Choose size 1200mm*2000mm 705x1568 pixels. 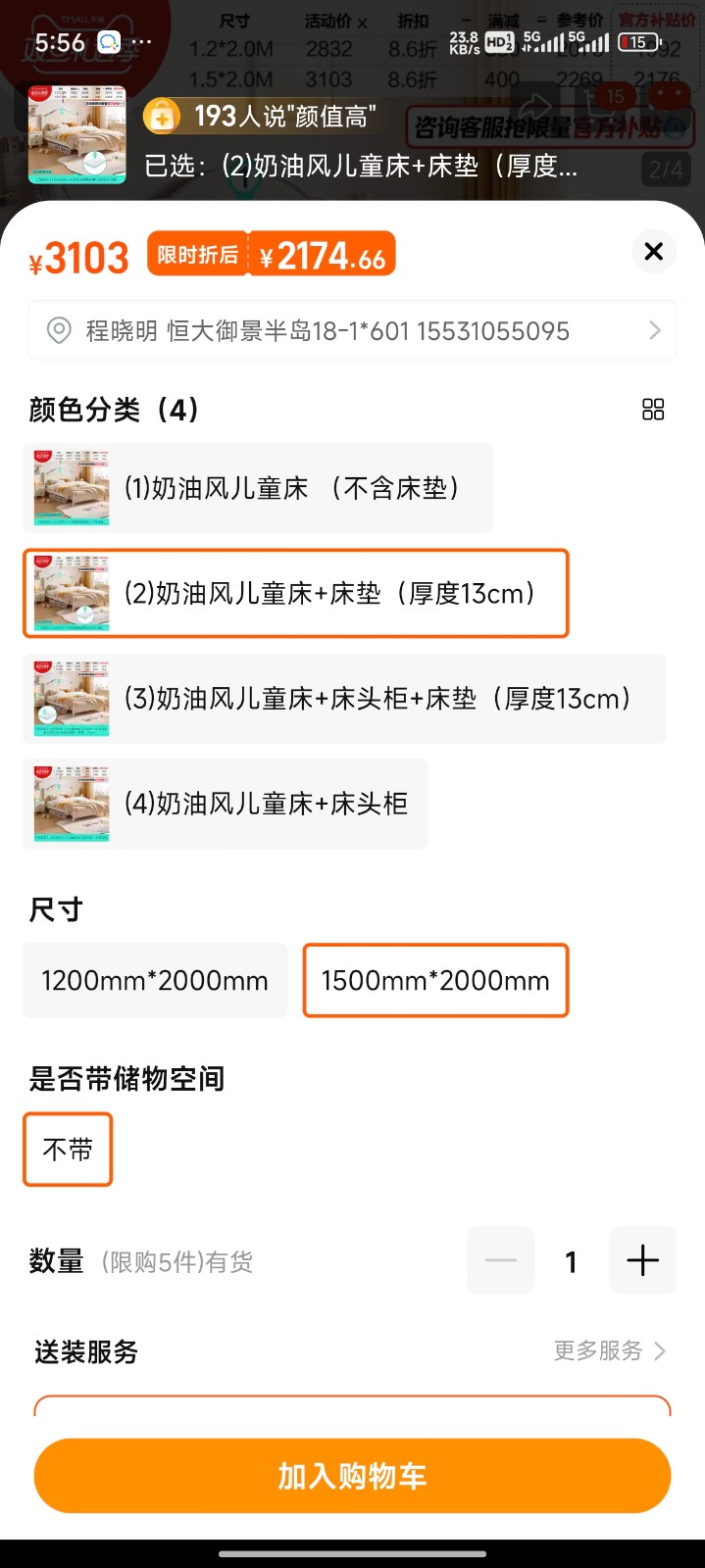point(155,981)
